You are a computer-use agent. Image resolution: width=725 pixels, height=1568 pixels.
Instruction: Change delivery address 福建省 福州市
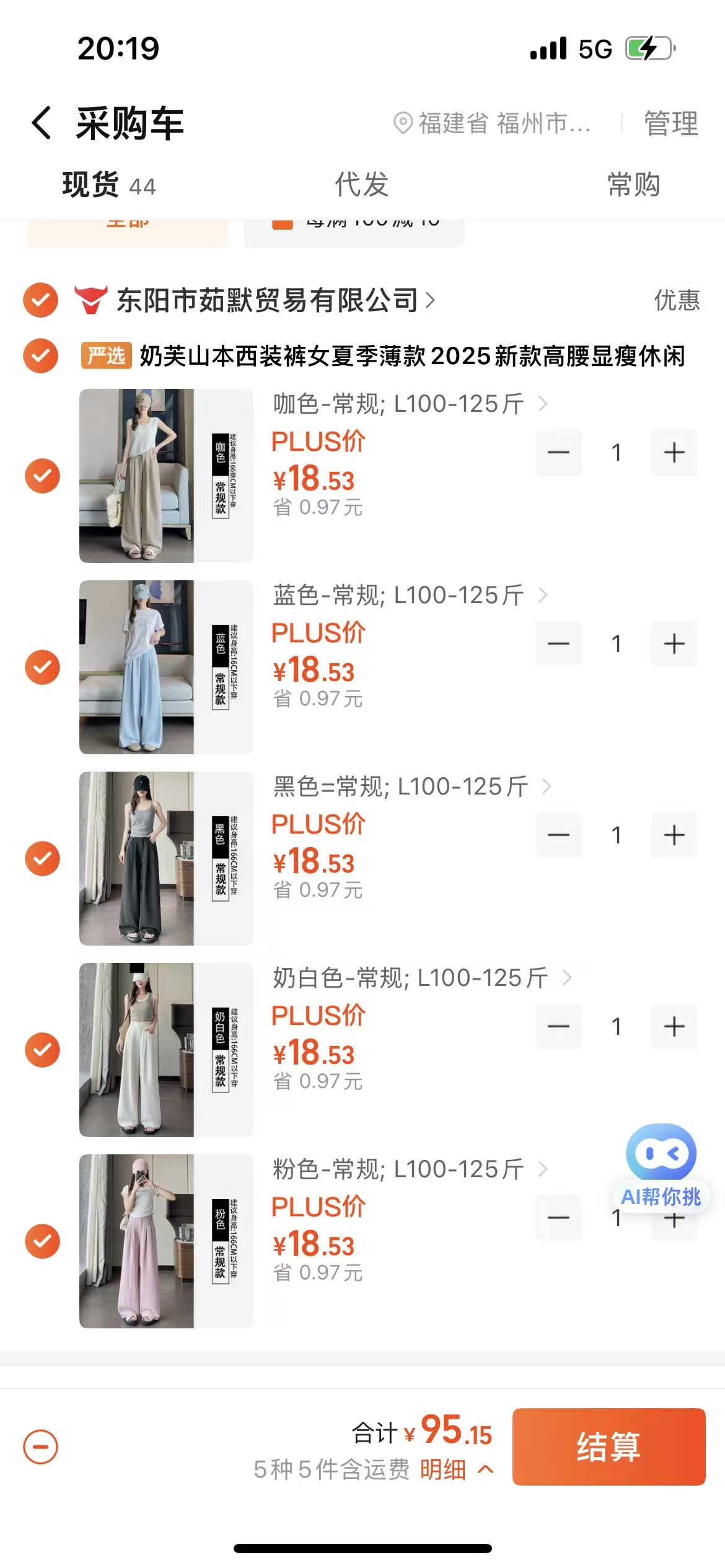pos(493,123)
